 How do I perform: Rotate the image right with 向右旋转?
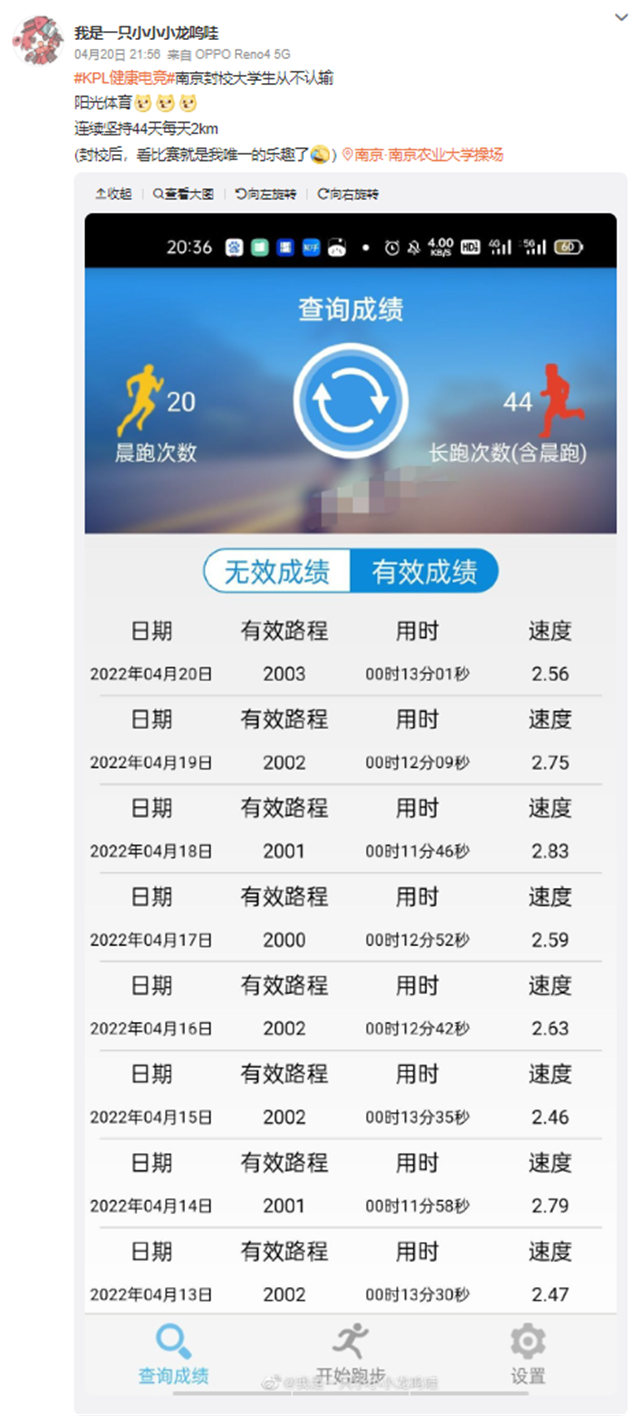(348, 194)
